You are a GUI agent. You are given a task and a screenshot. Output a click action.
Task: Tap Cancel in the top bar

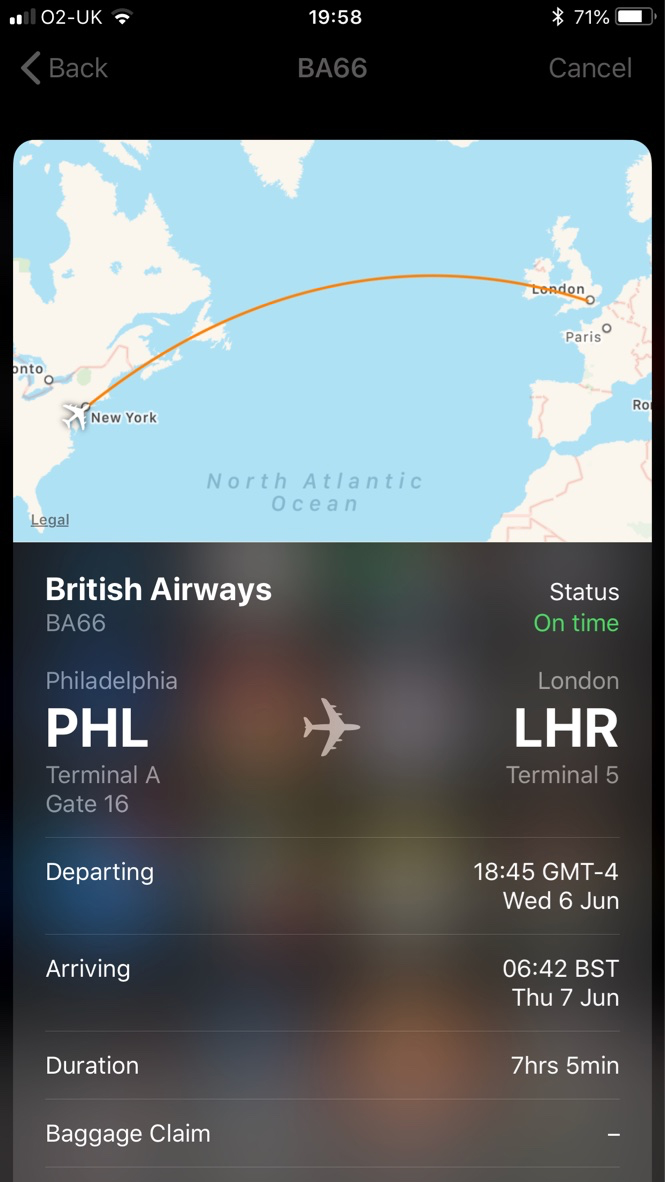[590, 69]
